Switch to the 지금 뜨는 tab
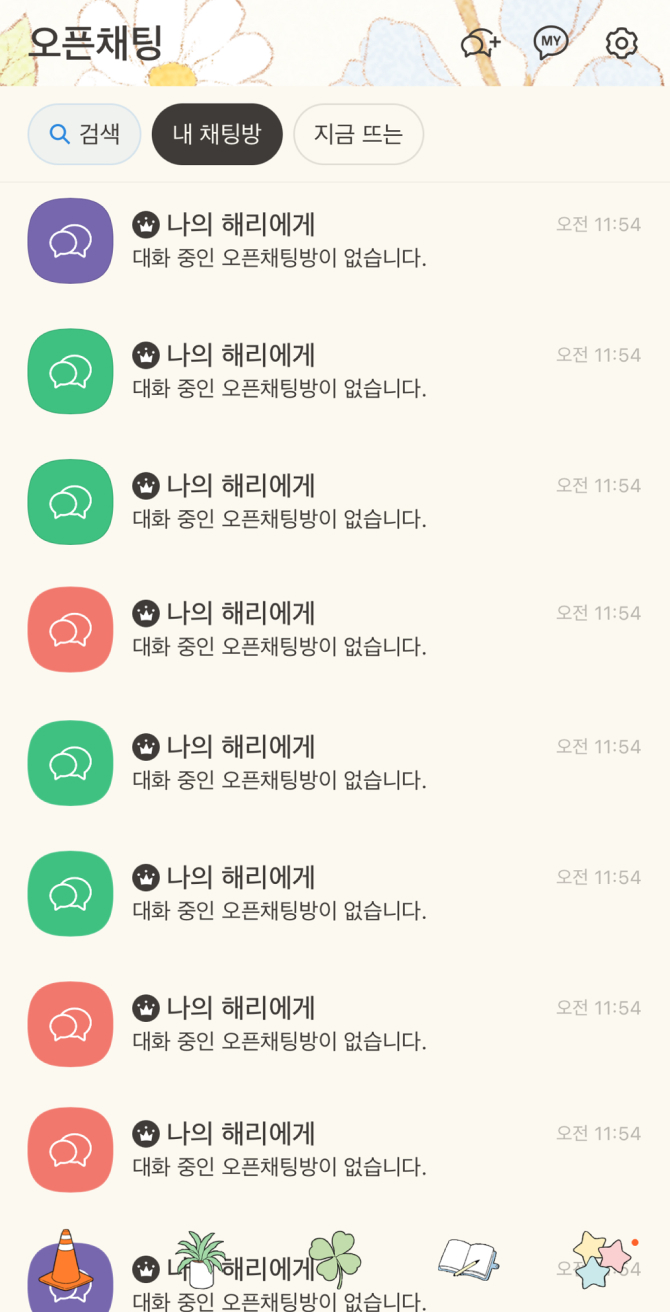 358,134
